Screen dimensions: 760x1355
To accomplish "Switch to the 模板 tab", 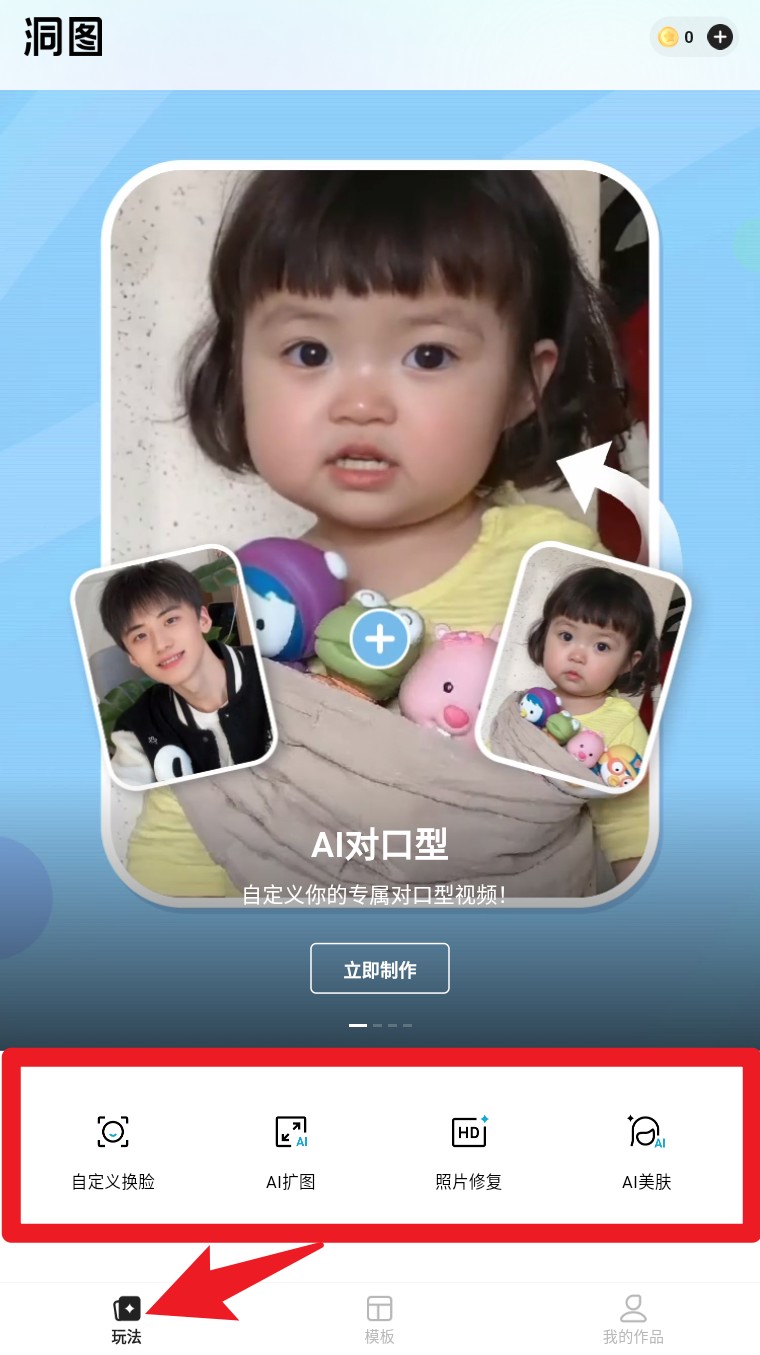I will (379, 1320).
